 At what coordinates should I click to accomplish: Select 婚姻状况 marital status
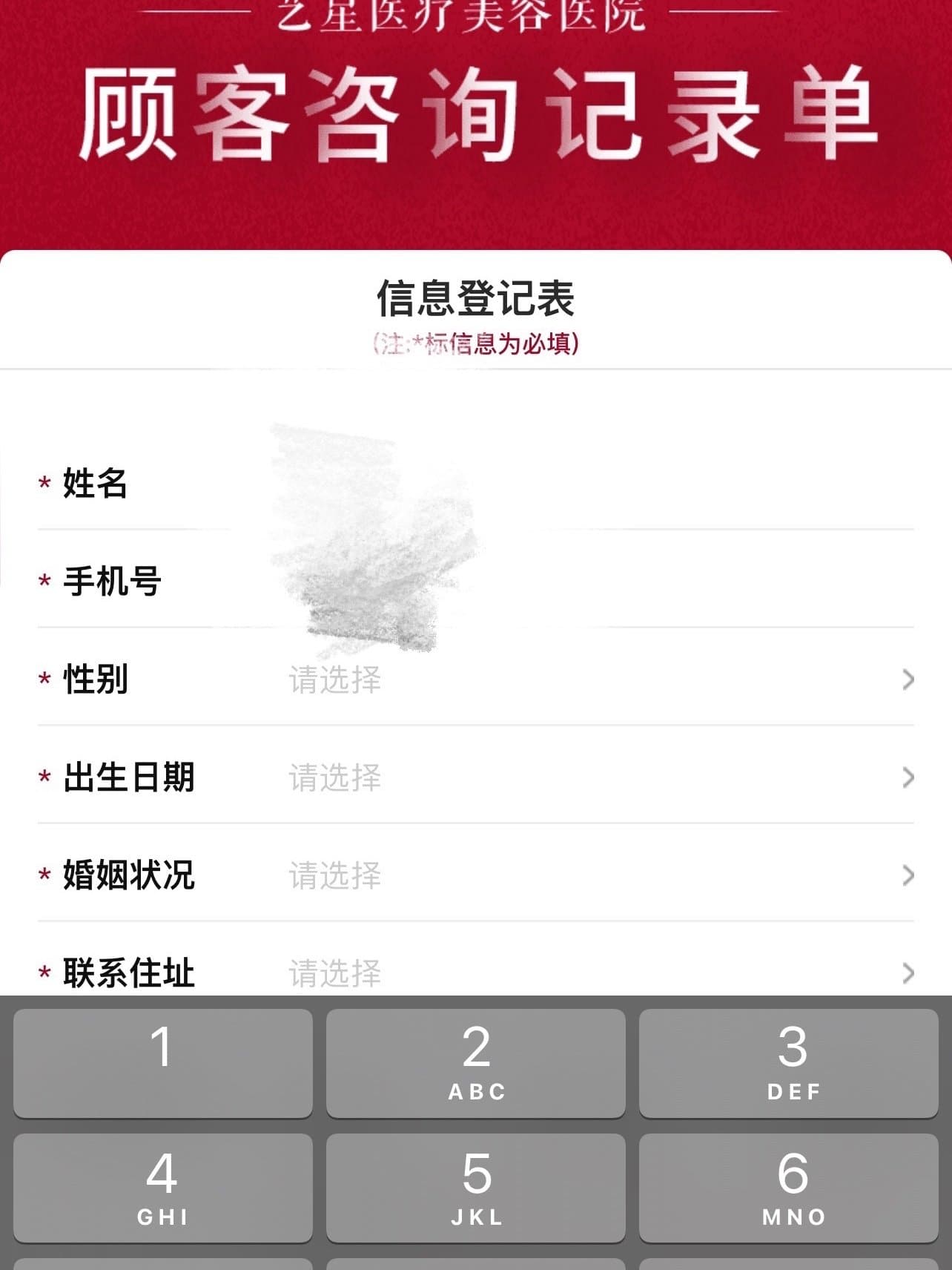click(x=593, y=875)
